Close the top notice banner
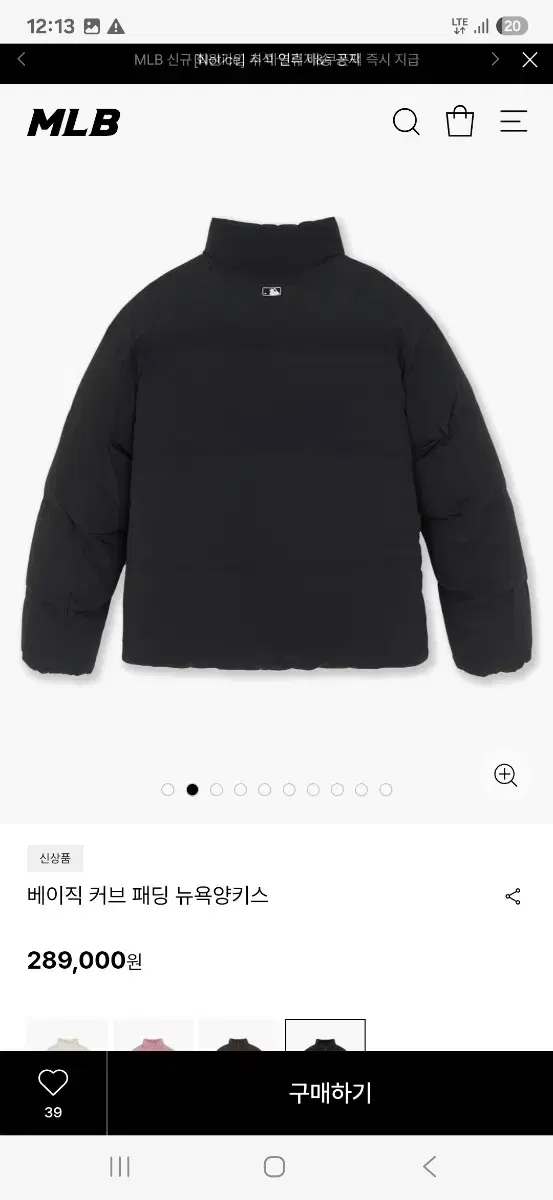The height and width of the screenshot is (1200, 553). pyautogui.click(x=530, y=60)
